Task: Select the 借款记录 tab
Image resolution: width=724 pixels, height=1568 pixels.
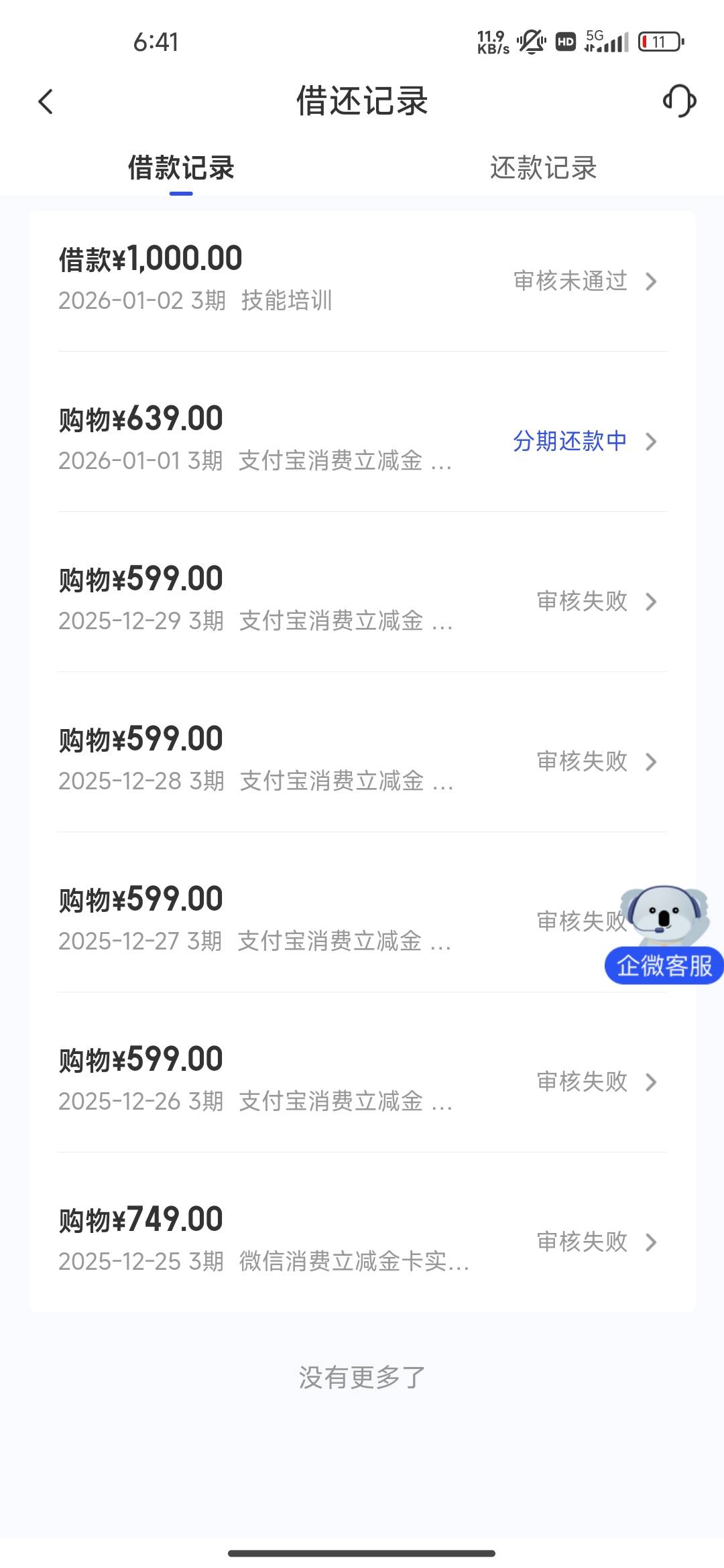Action: click(181, 168)
